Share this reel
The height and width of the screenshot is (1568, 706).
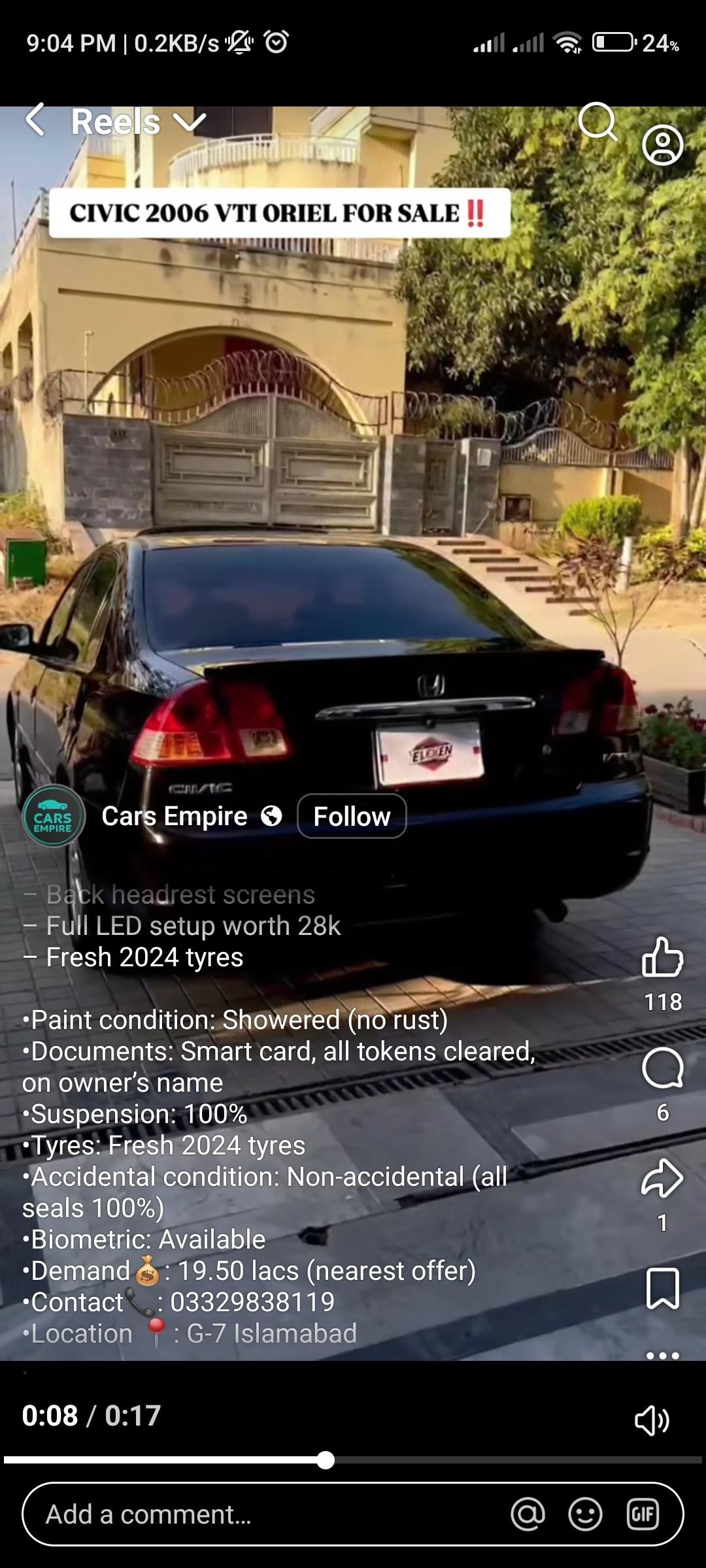click(x=662, y=1179)
